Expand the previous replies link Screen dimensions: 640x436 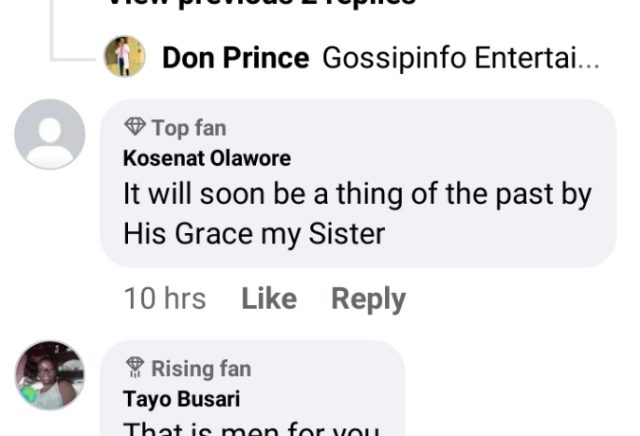point(260,4)
